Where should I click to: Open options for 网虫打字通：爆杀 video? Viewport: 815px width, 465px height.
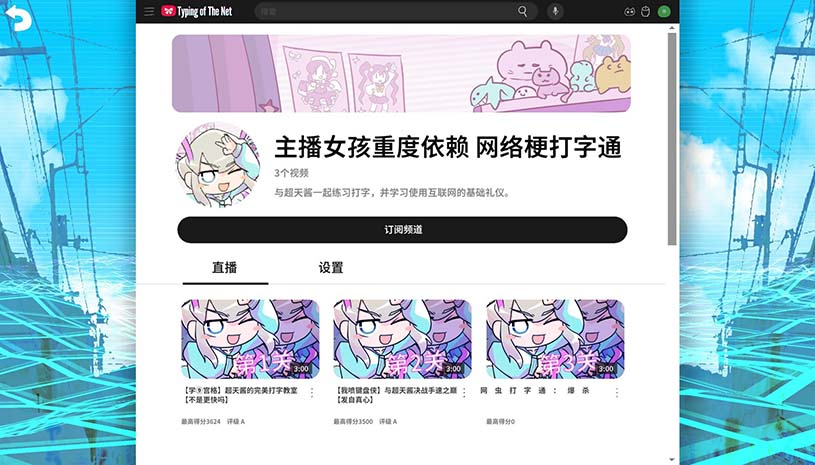click(x=617, y=393)
